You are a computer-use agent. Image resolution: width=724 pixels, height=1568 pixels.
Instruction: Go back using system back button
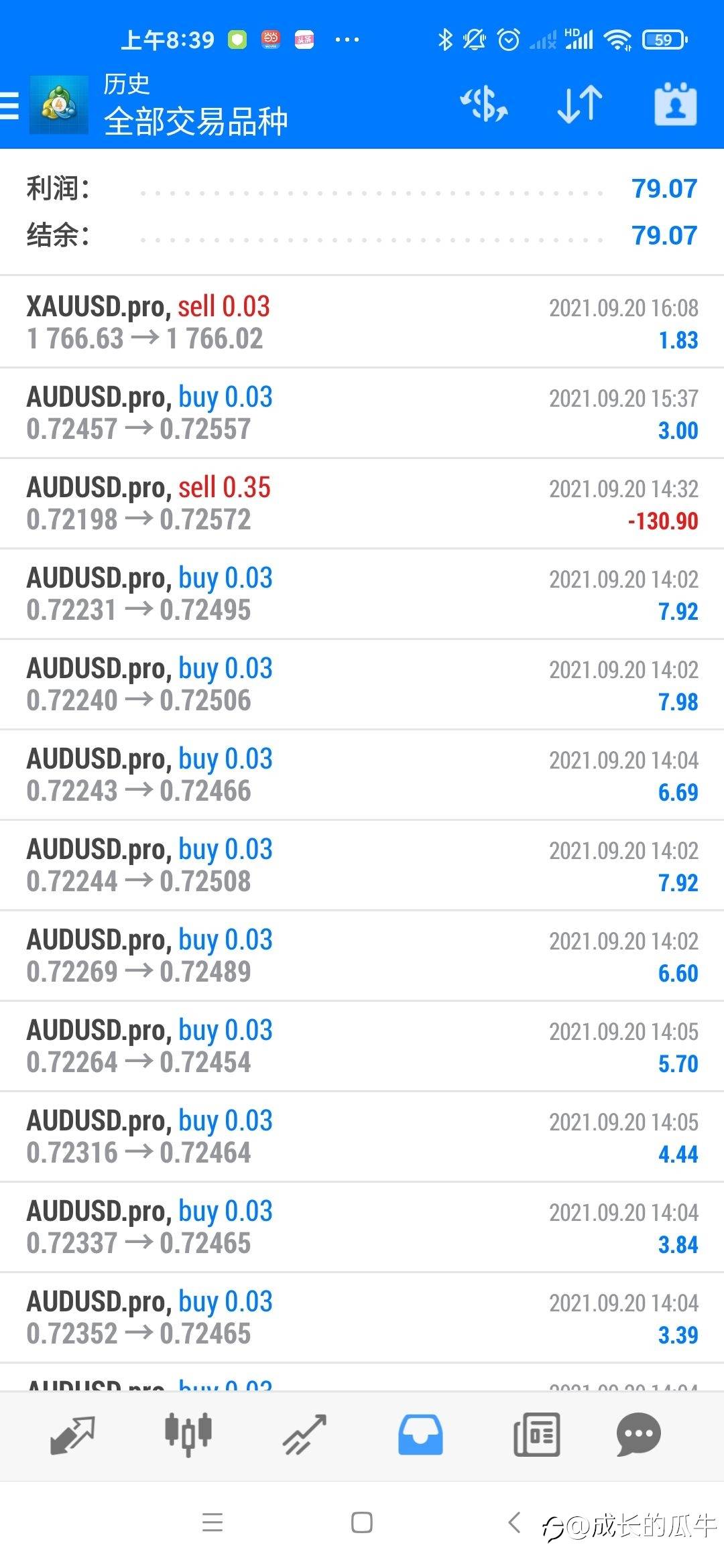click(x=514, y=1522)
